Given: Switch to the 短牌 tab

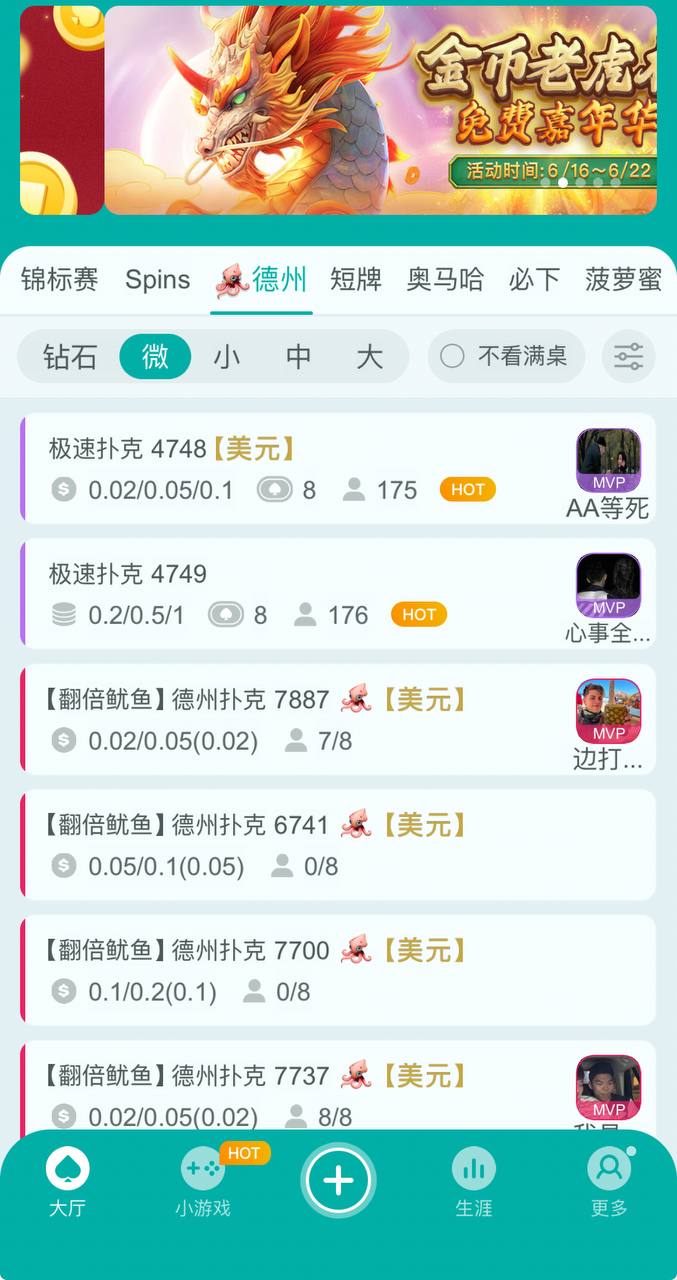Looking at the screenshot, I should click(x=356, y=280).
